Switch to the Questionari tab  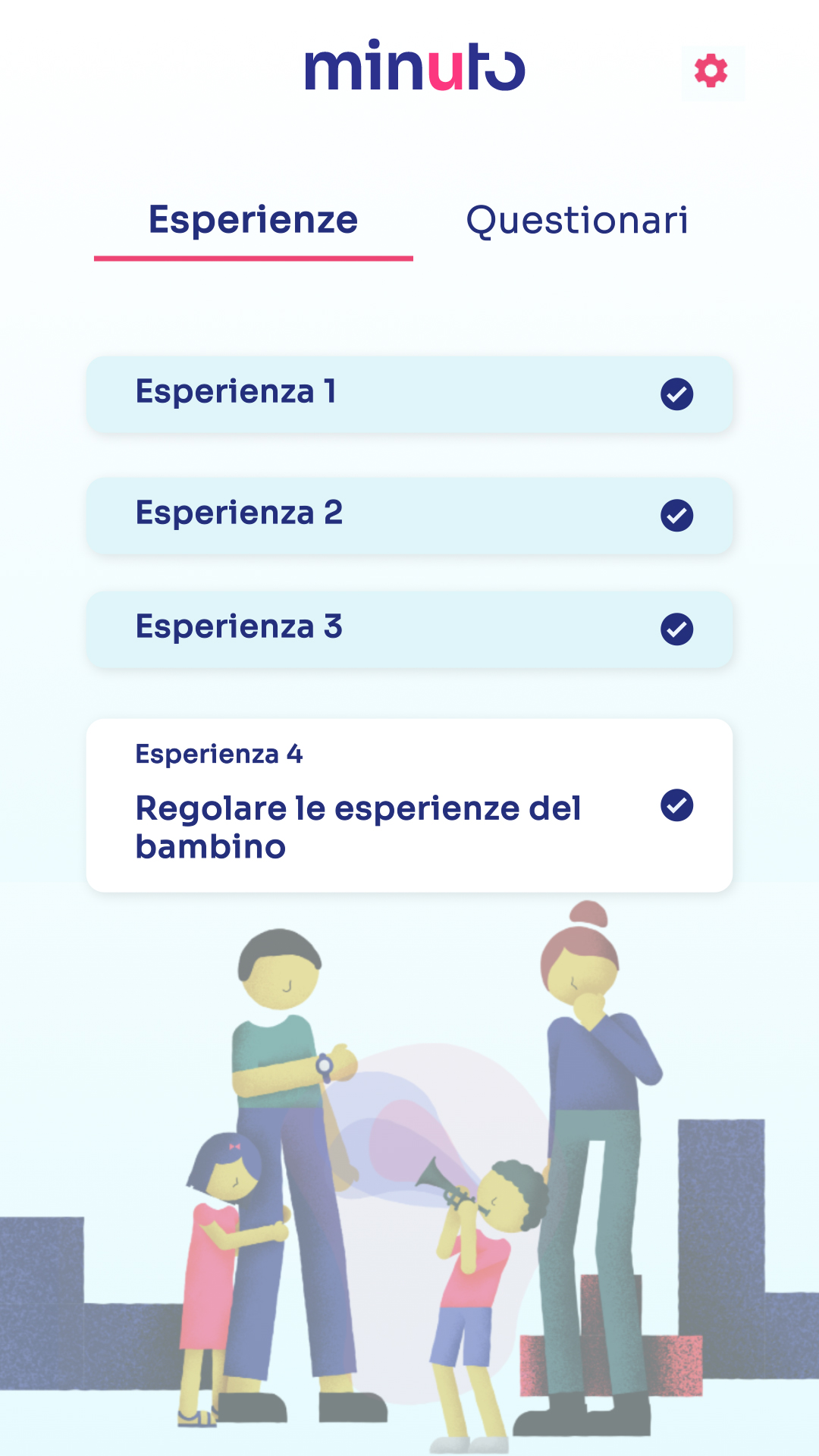577,221
